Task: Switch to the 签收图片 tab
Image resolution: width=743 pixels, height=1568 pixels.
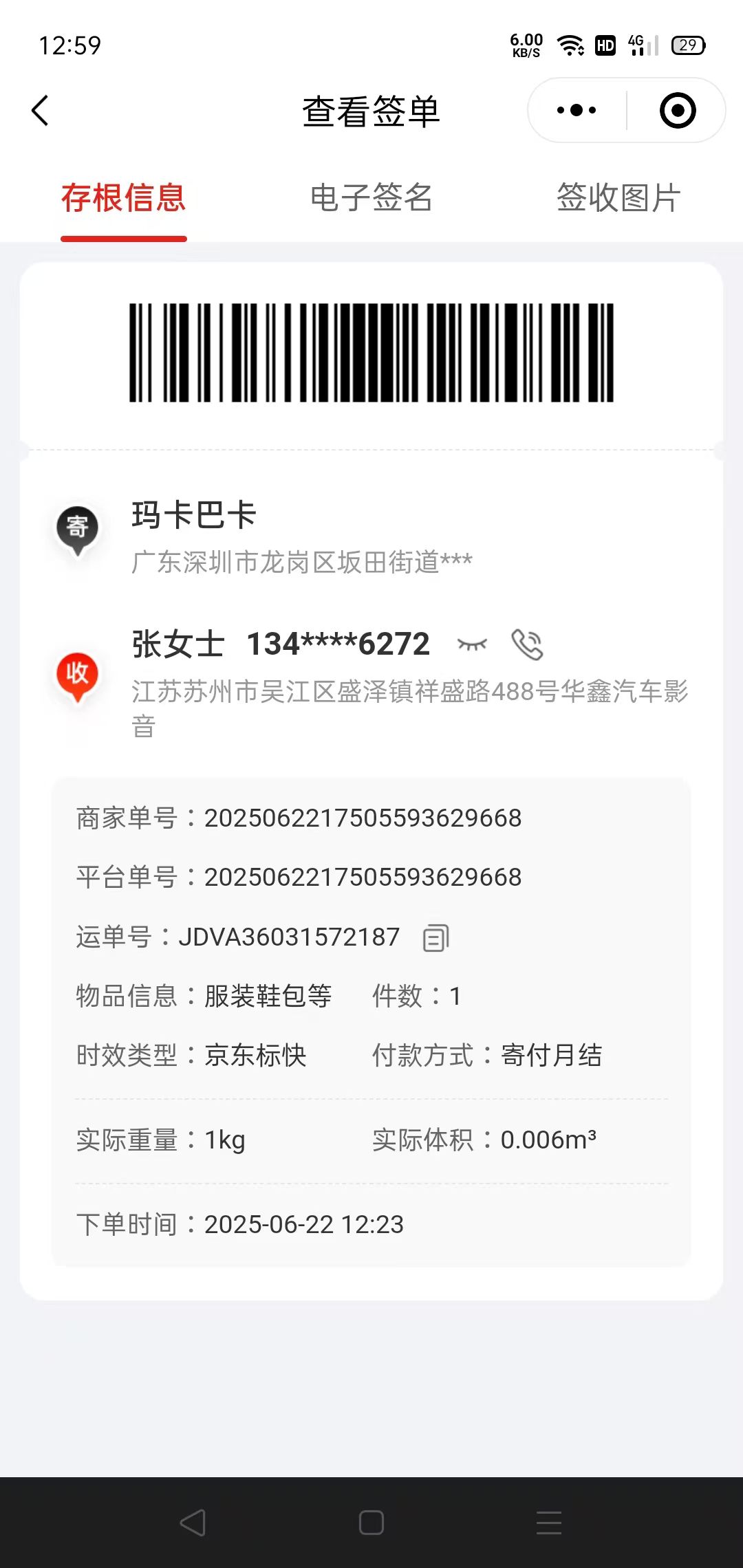Action: click(618, 199)
